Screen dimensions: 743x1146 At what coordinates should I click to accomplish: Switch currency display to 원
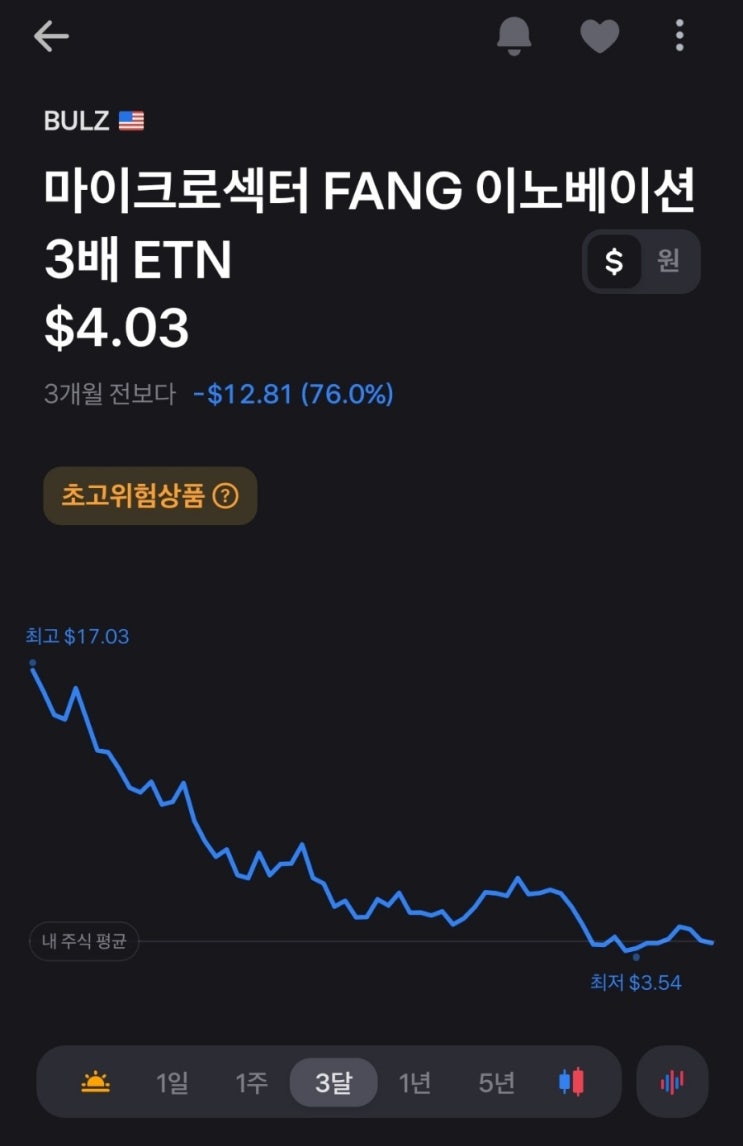668,261
